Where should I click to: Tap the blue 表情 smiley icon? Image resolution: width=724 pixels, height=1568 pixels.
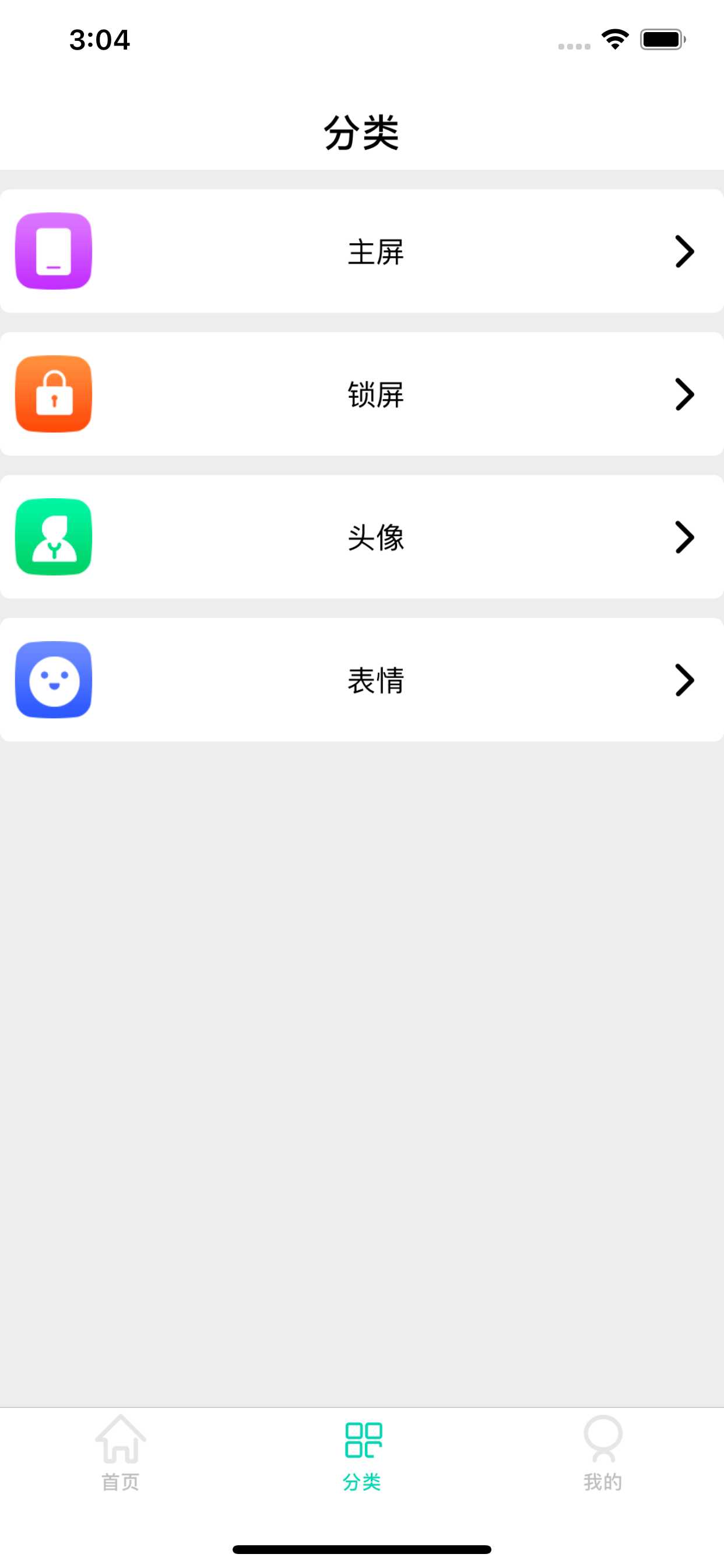point(54,681)
